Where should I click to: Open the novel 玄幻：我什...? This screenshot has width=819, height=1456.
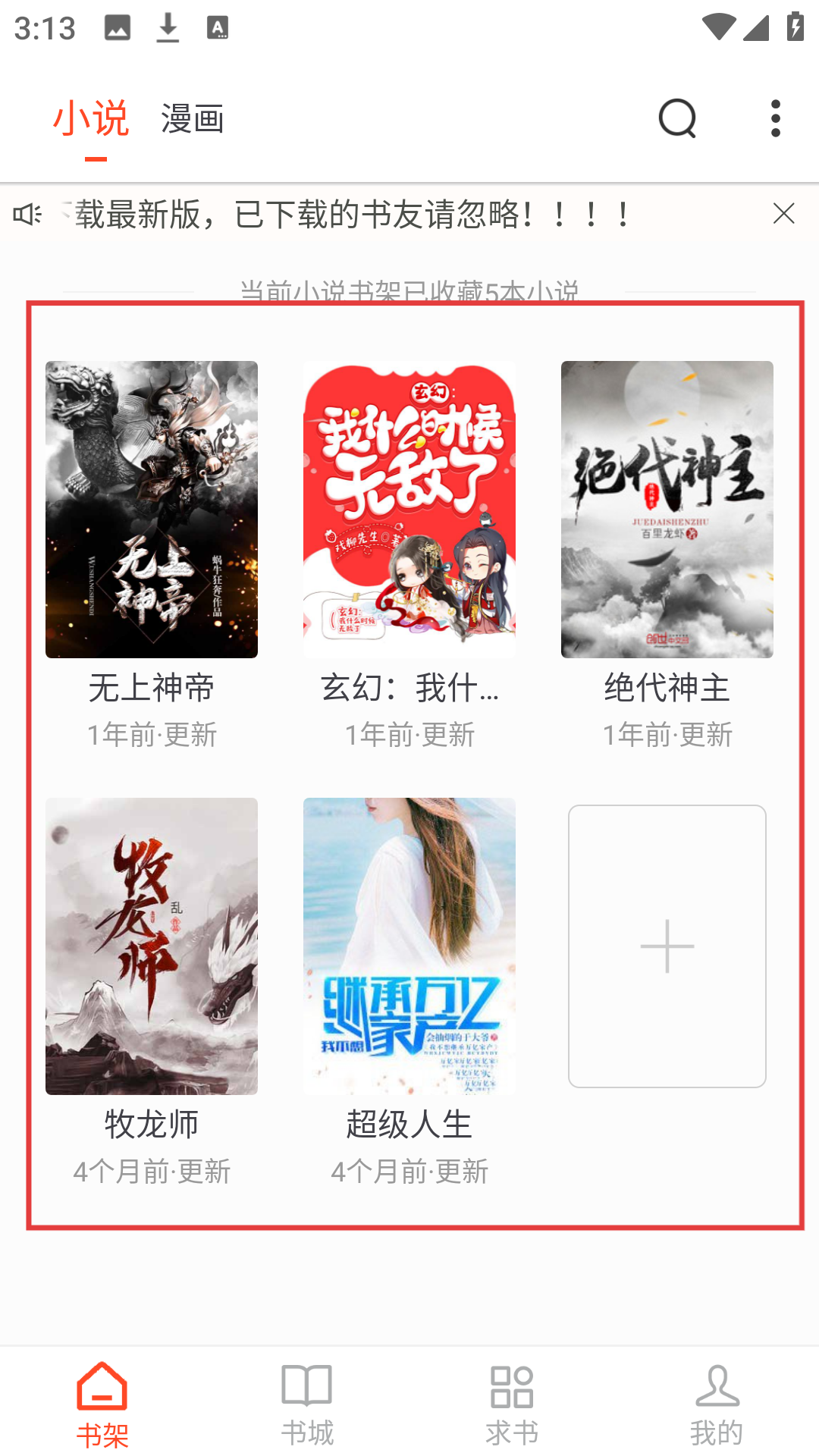click(x=409, y=510)
